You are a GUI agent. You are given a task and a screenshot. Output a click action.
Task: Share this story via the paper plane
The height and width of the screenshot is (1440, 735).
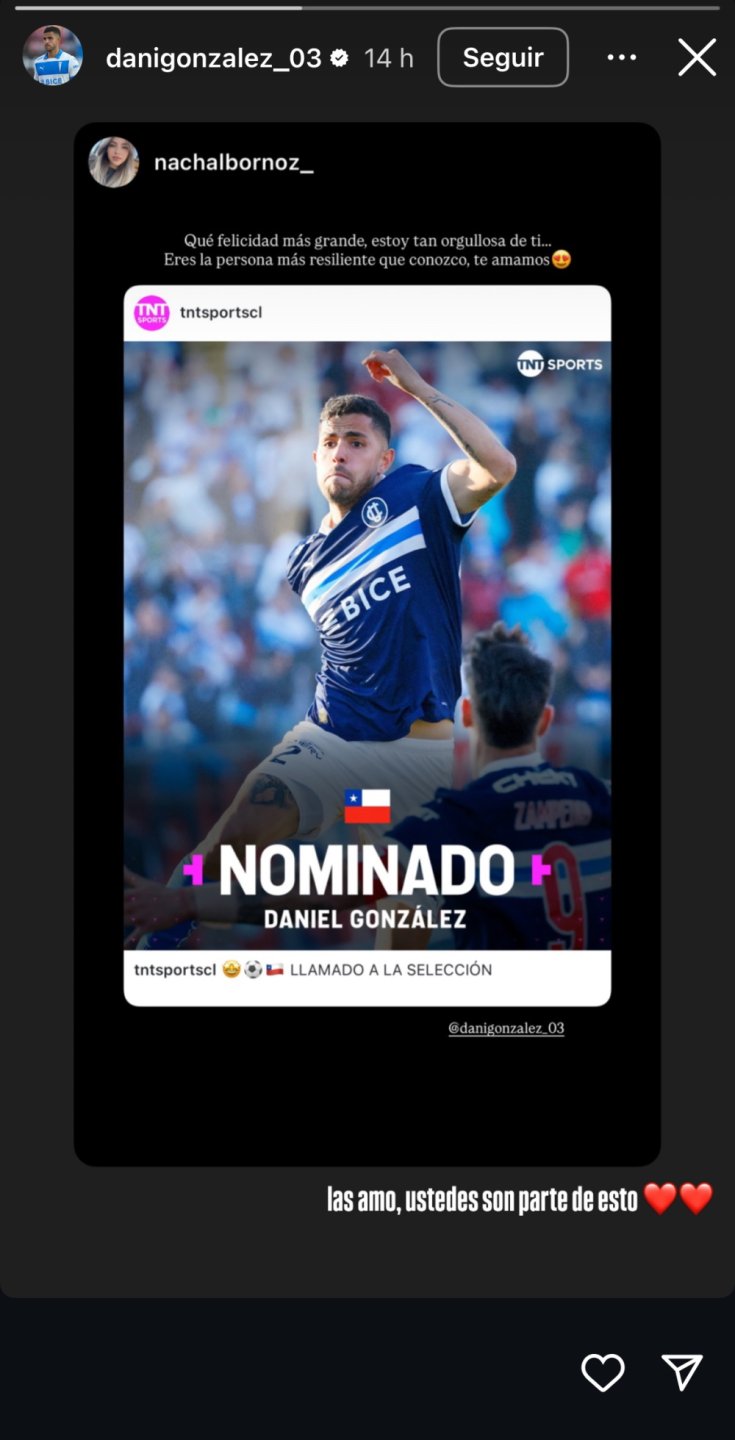(x=682, y=1373)
